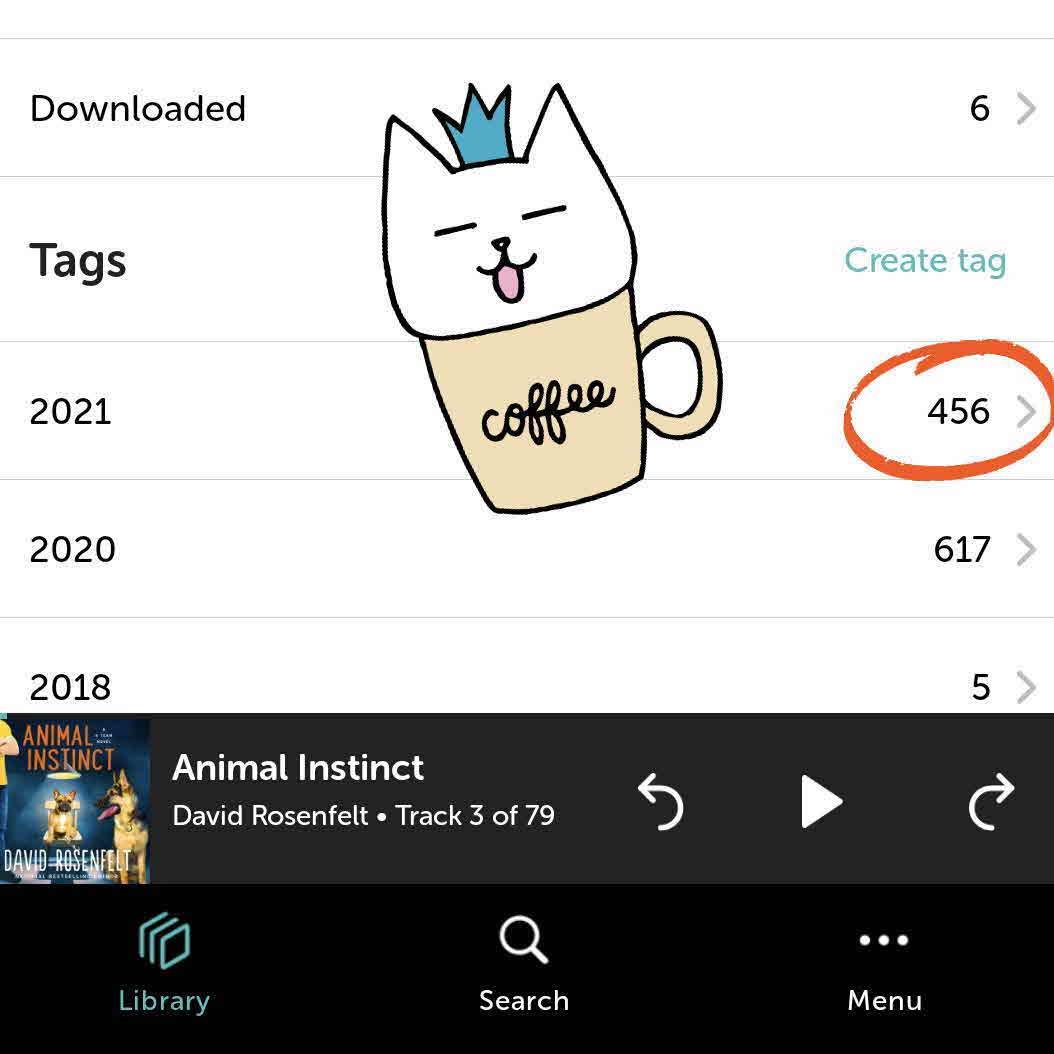This screenshot has width=1054, height=1054.
Task: Open the 2020 tag
Action: click(x=72, y=549)
